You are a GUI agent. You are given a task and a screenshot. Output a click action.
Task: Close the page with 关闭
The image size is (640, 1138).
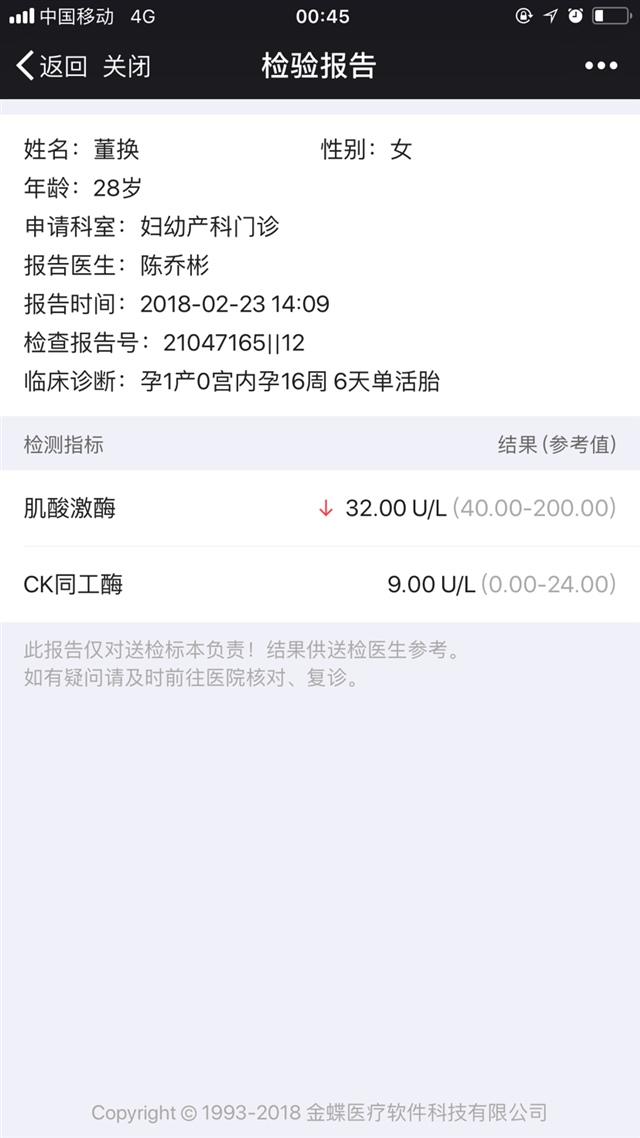click(x=127, y=66)
